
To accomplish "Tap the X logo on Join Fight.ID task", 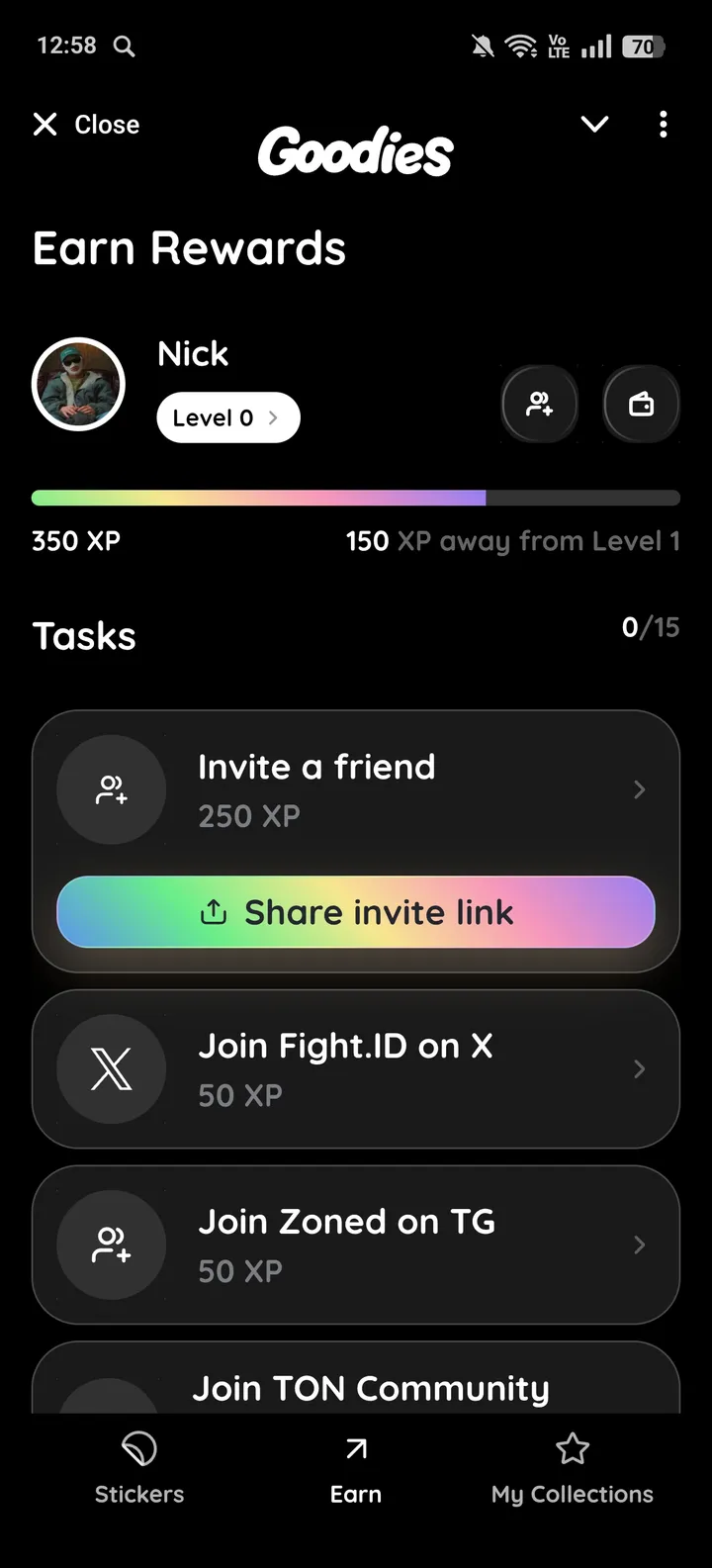I will click(x=112, y=1069).
